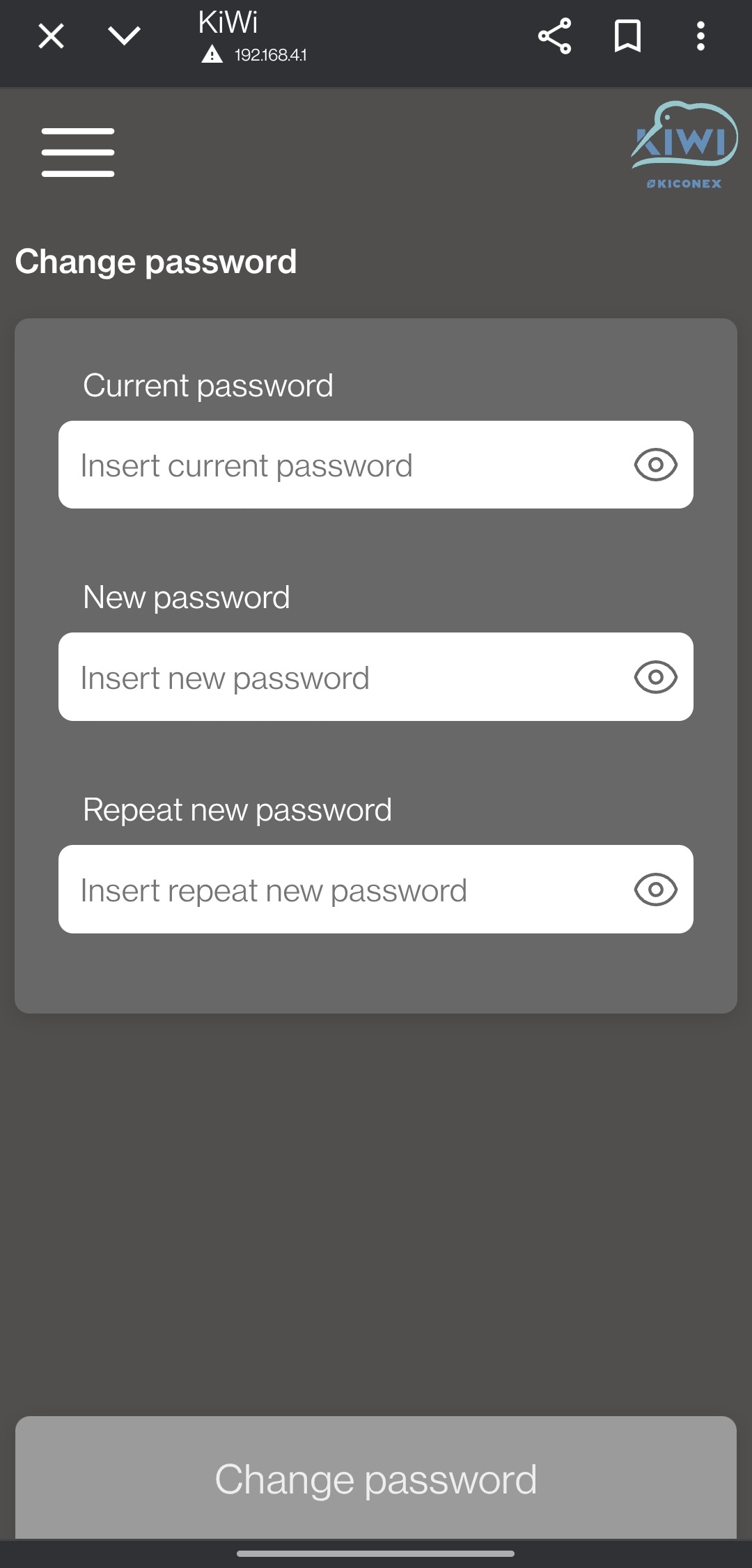Image resolution: width=752 pixels, height=1568 pixels.
Task: Open the browser overflow menu
Action: 700,36
